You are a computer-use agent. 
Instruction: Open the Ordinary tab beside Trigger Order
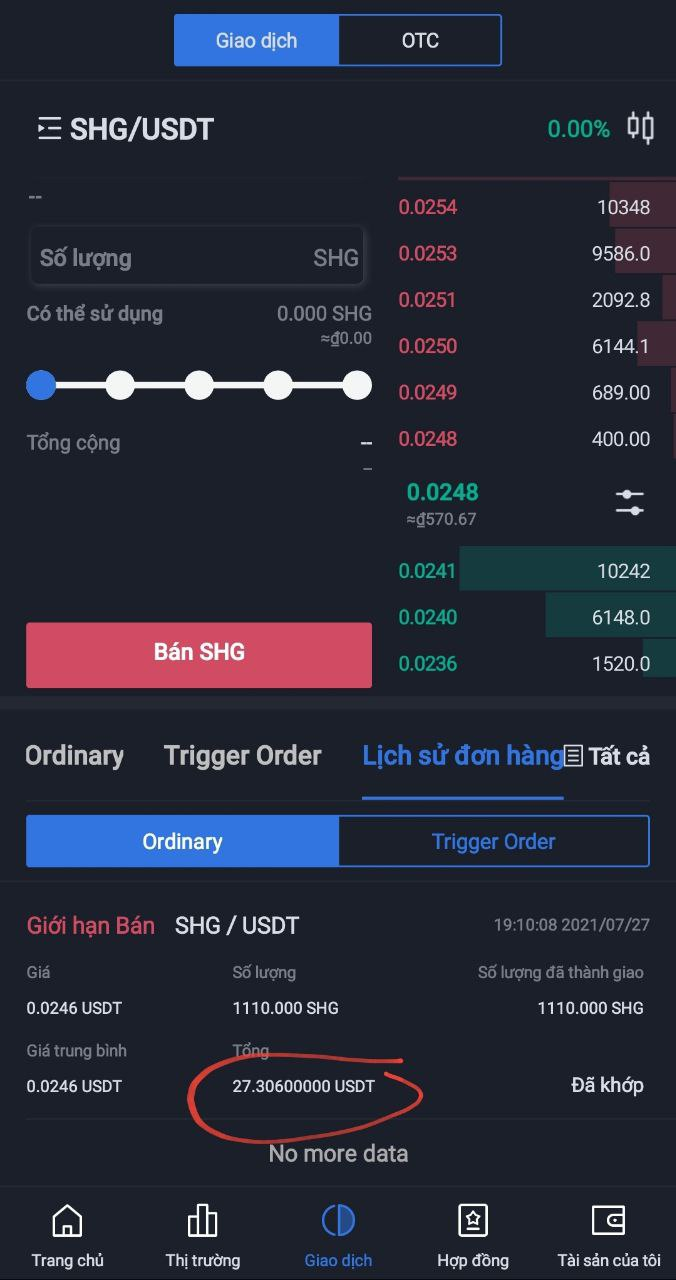tap(74, 756)
